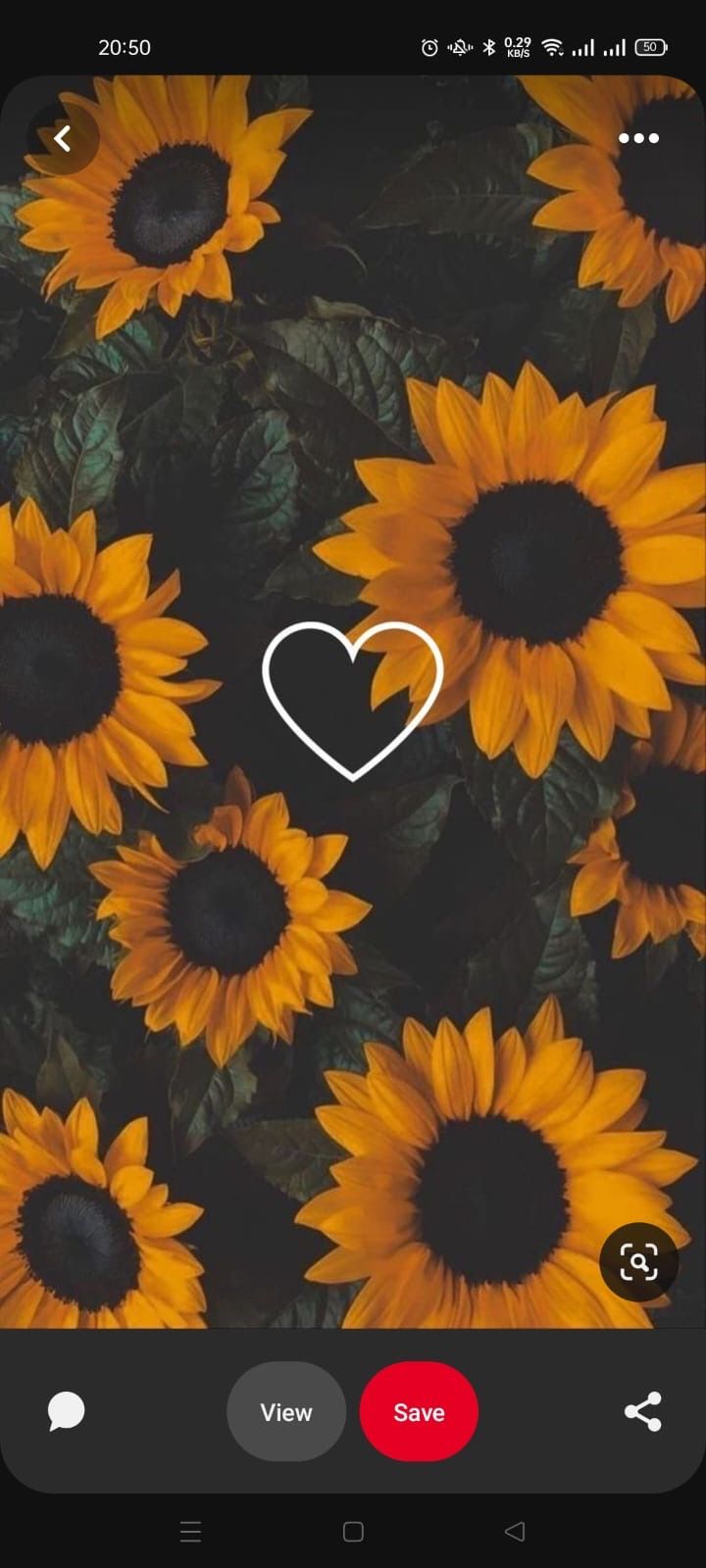Screen dimensions: 706x1568
Task: Start visual search with the lens icon
Action: pos(638,1262)
